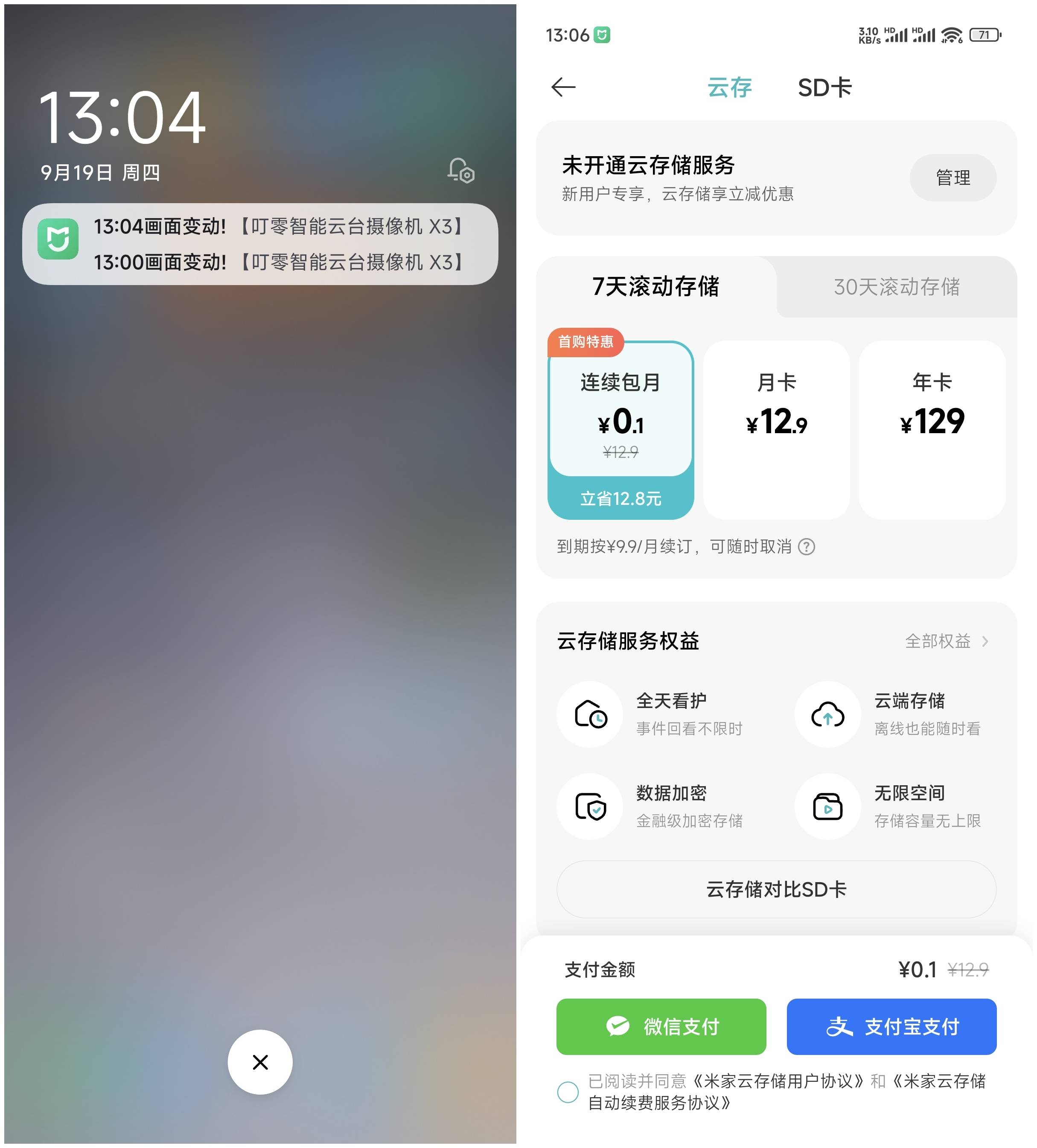Open 云存储对比SD卡 comparison
This screenshot has width=1037, height=1148.
point(775,889)
